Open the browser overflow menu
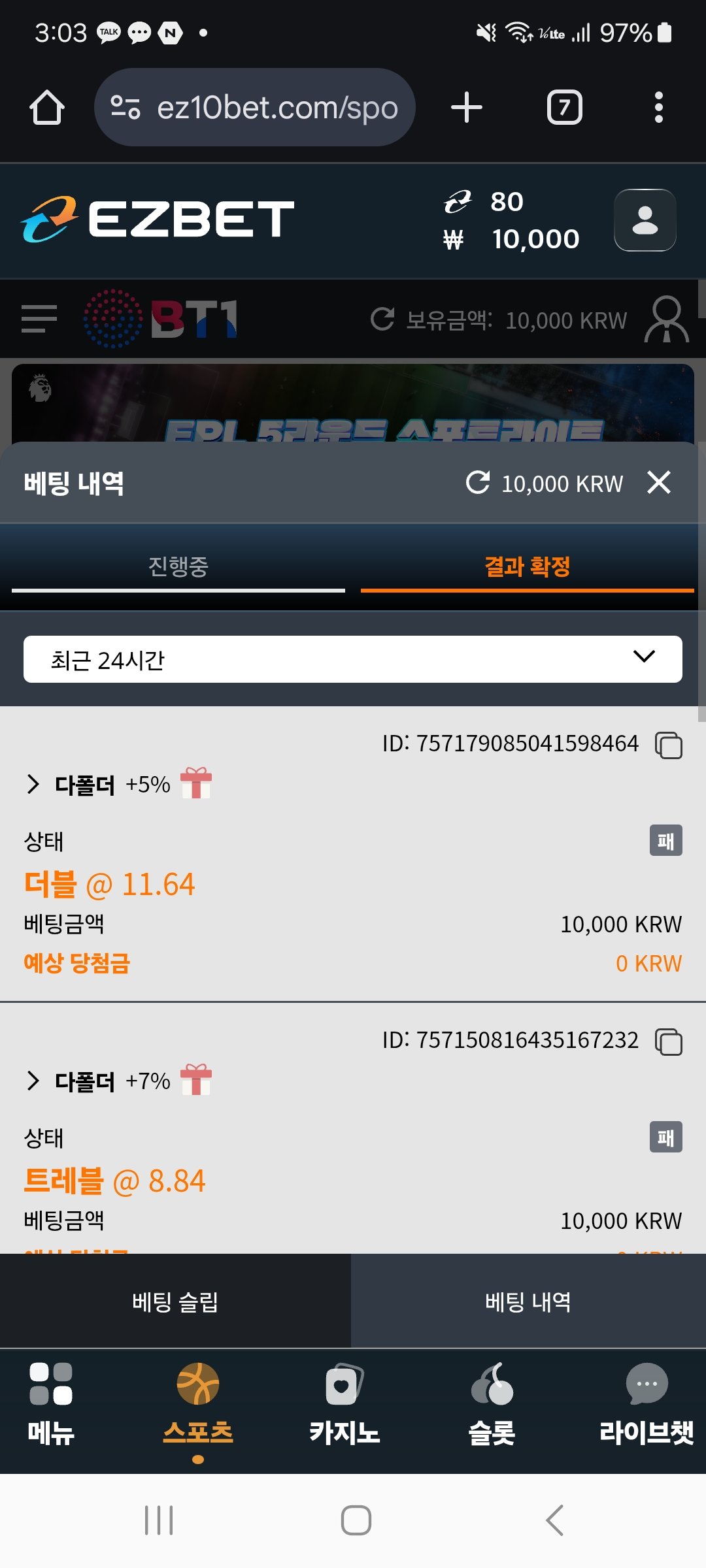This screenshot has width=706, height=1568. coord(658,107)
